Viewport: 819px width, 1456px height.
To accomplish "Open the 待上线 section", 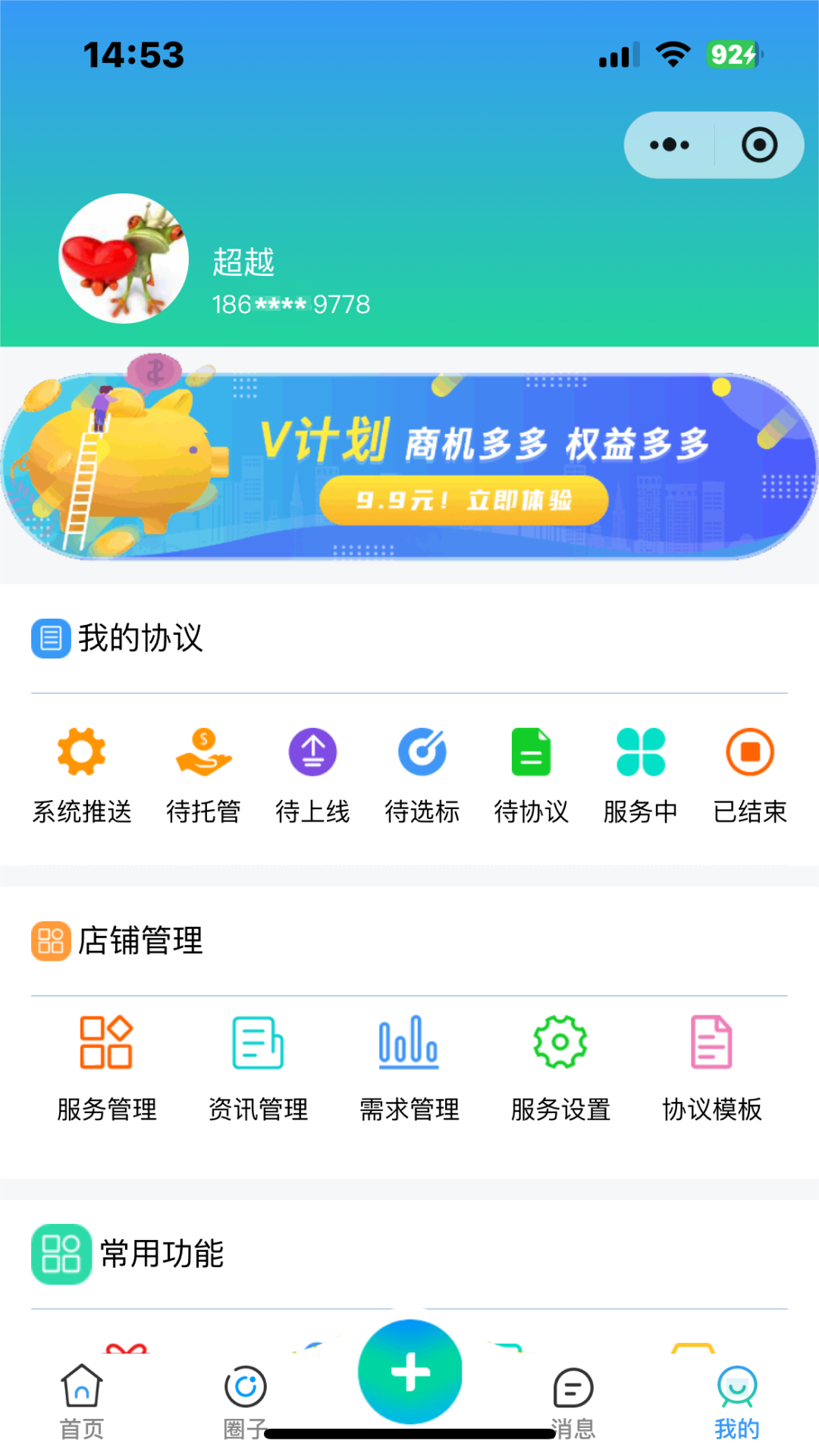I will 312,752.
